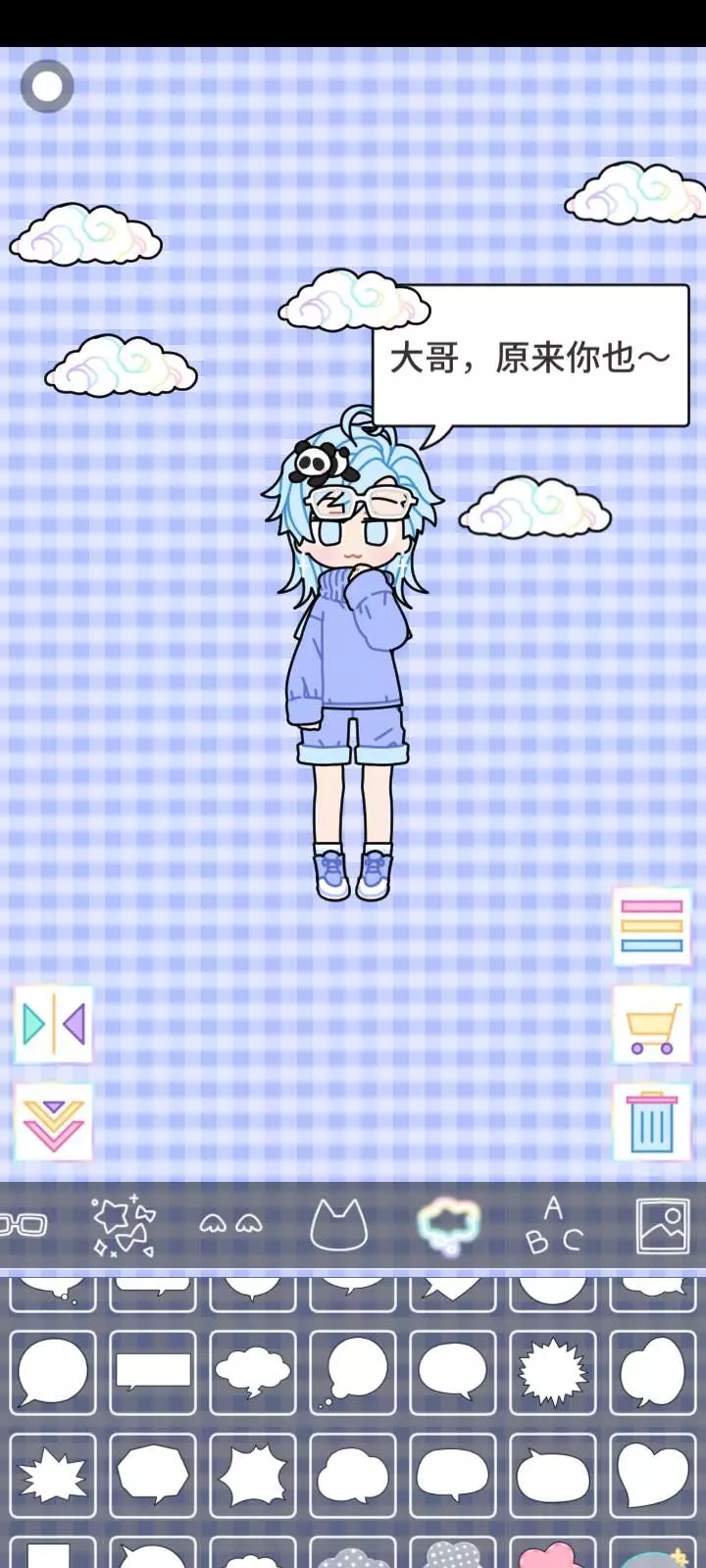Select the round bubble with small trailing dots
706x1568 pixels.
click(353, 1372)
